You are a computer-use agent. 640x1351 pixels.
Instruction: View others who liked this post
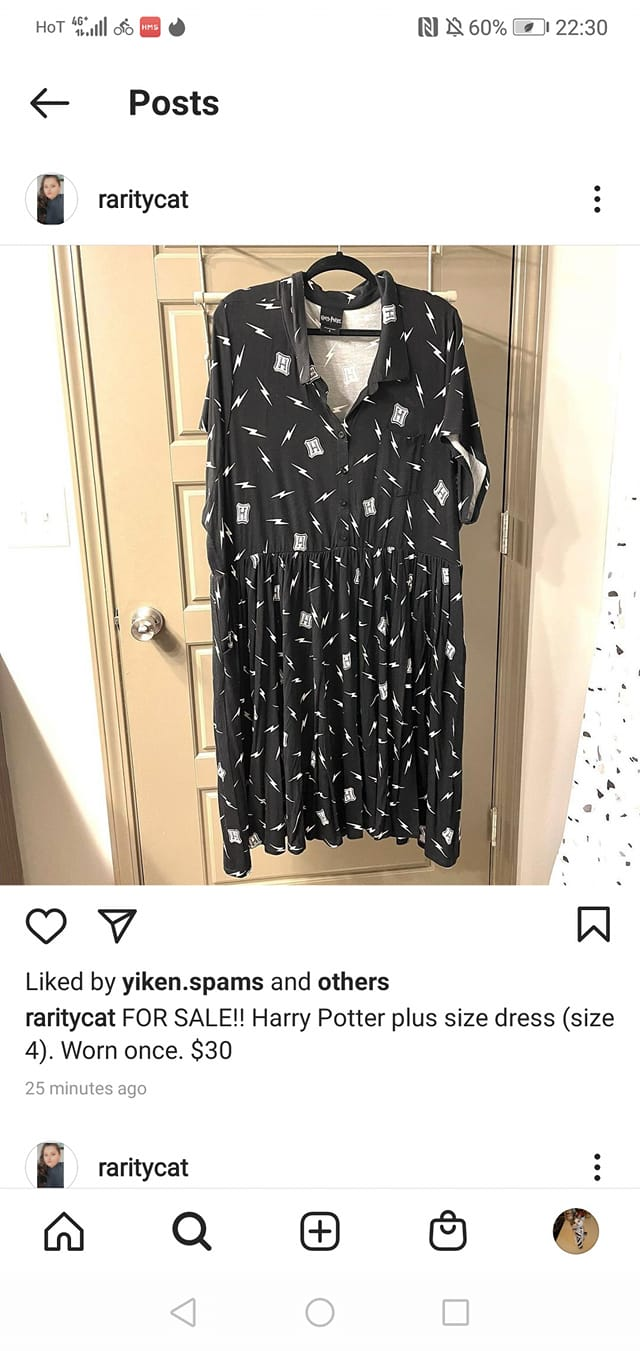tap(353, 982)
